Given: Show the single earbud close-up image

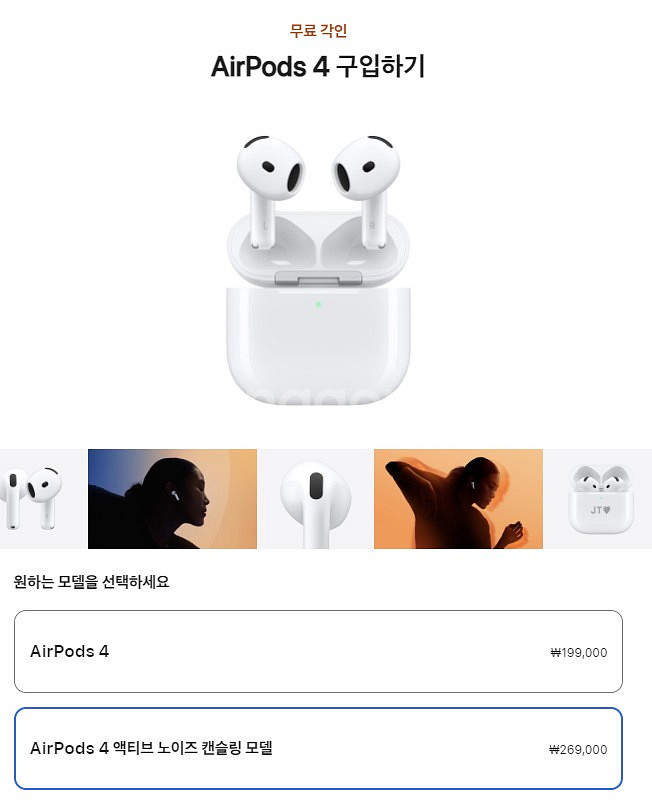Looking at the screenshot, I should [x=315, y=499].
